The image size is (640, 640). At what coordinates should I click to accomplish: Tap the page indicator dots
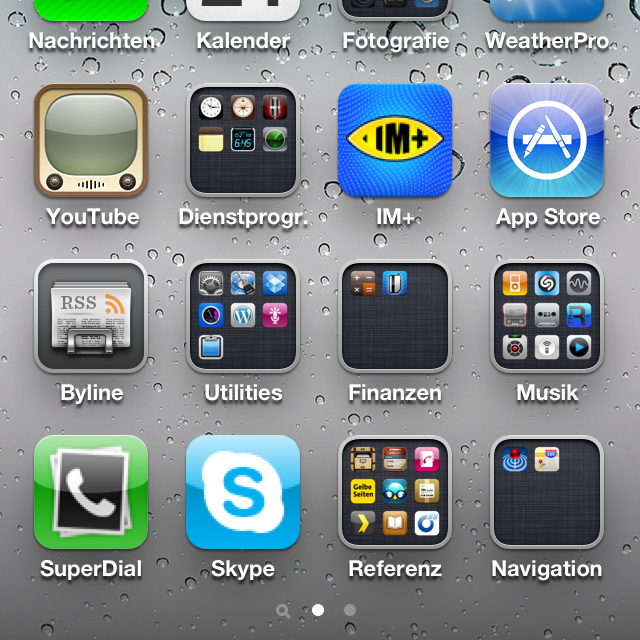[x=318, y=609]
